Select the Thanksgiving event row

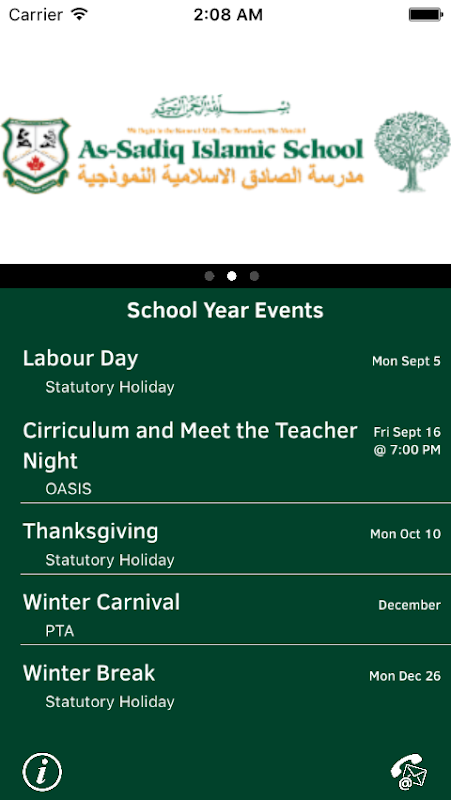[226, 539]
